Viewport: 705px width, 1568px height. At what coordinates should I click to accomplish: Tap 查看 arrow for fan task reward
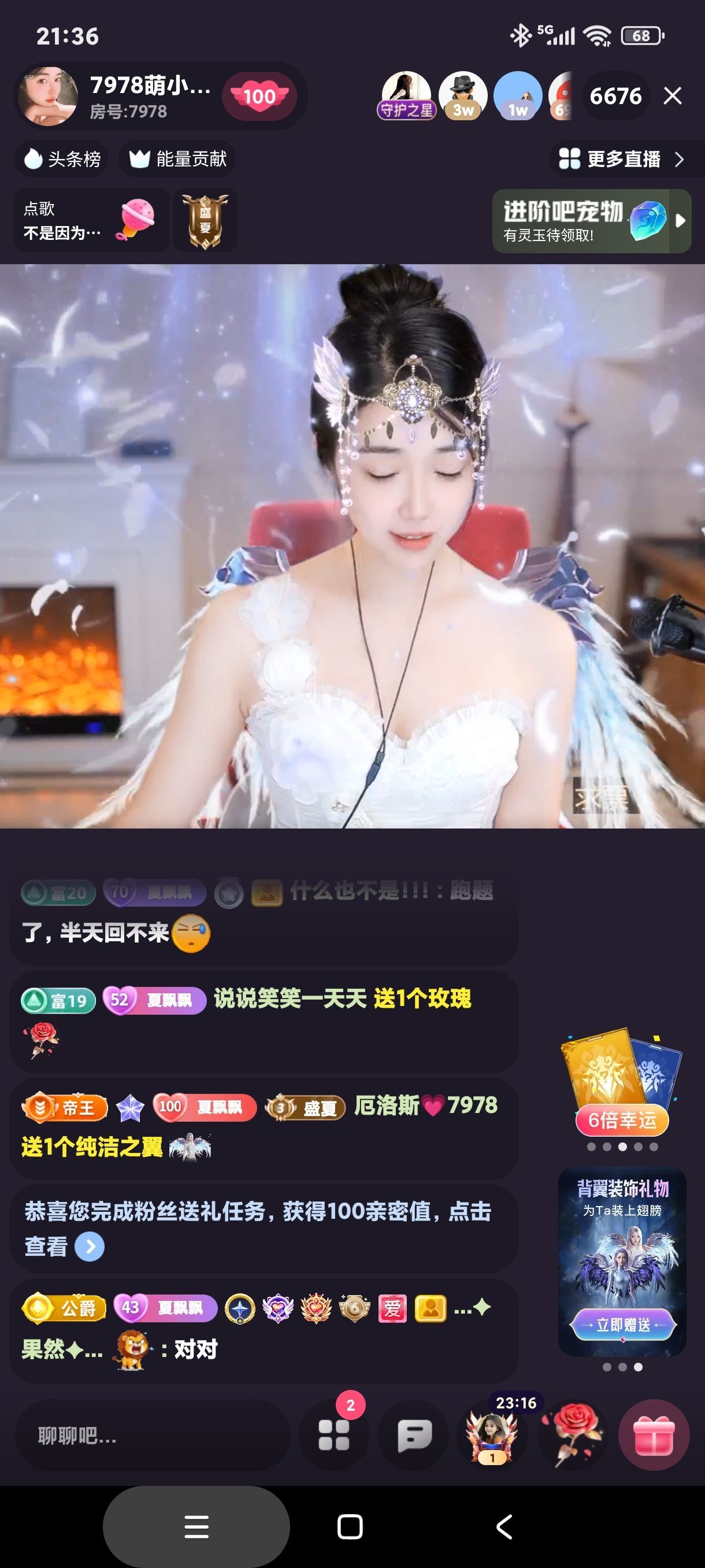pyautogui.click(x=90, y=1247)
